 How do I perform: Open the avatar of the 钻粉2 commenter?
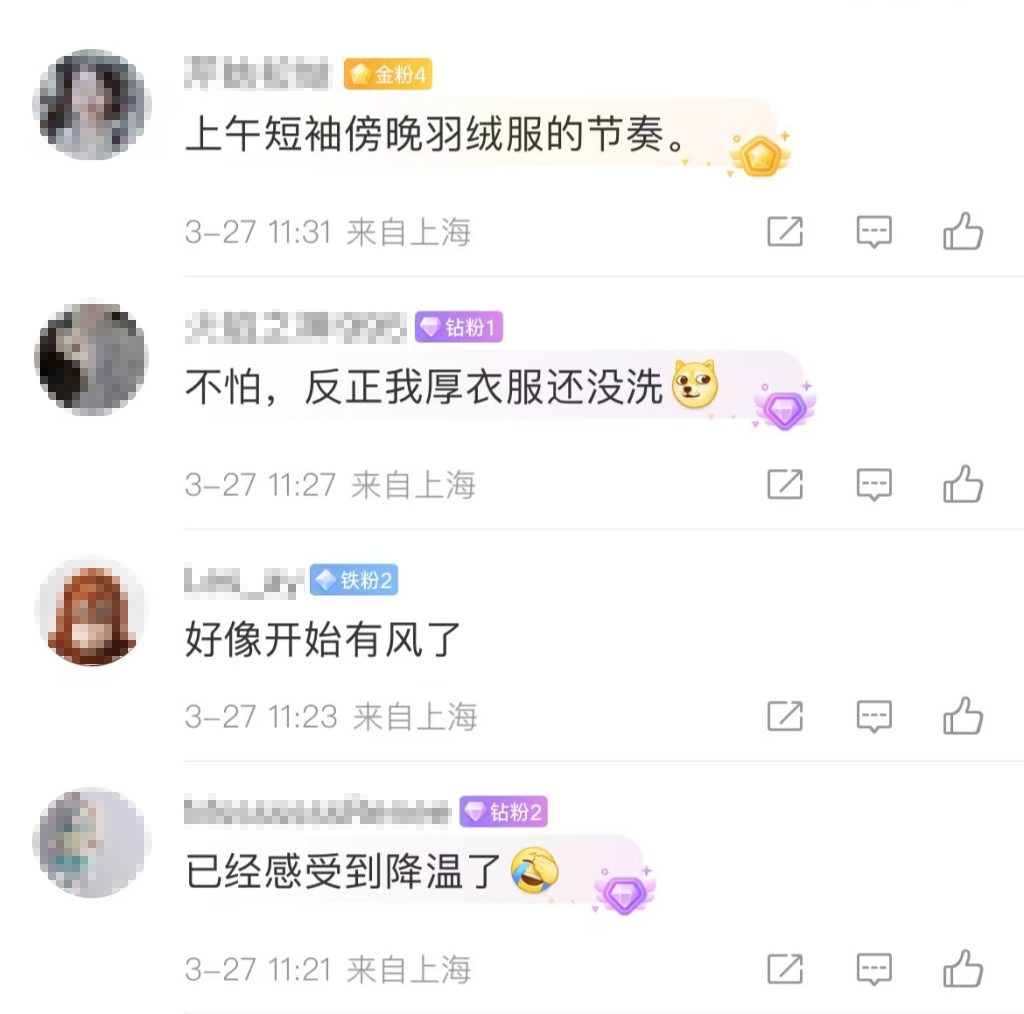(x=91, y=842)
